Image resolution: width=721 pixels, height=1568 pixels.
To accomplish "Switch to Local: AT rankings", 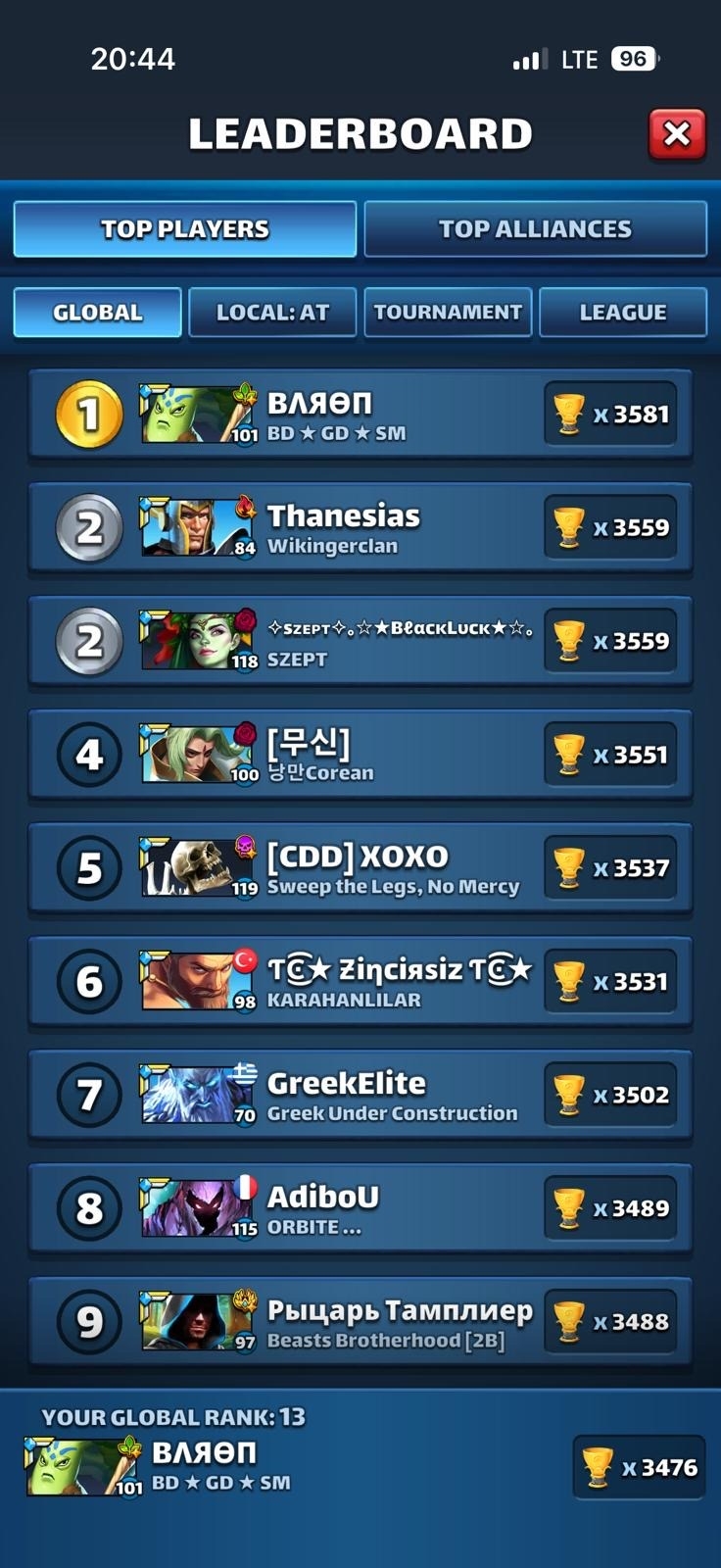I will [272, 313].
